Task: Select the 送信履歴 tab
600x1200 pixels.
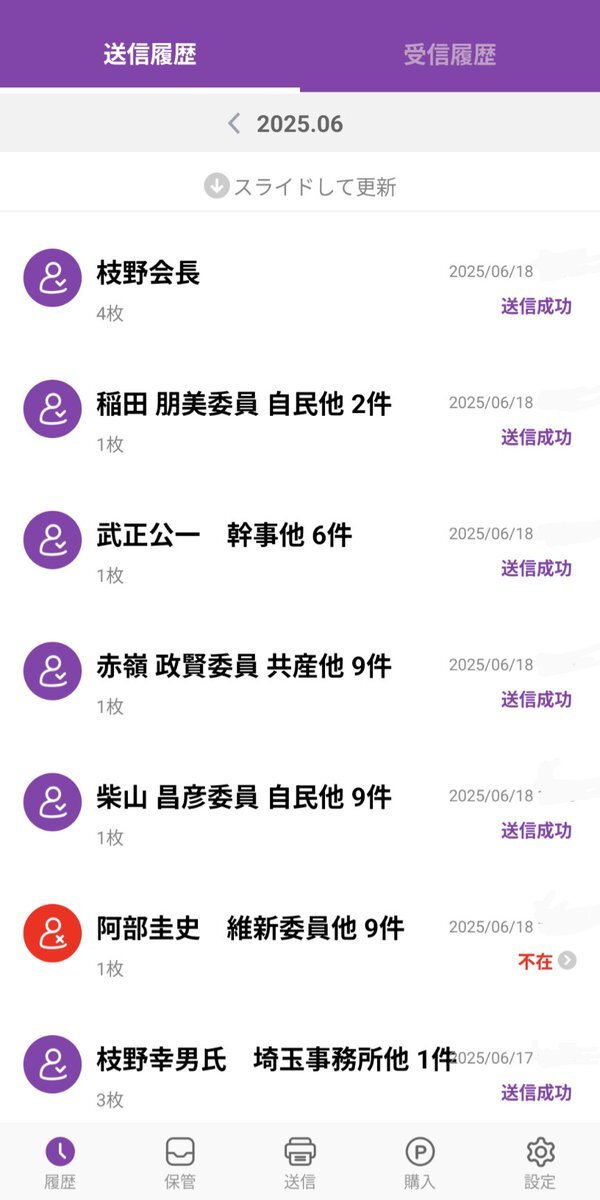Action: coord(150,55)
